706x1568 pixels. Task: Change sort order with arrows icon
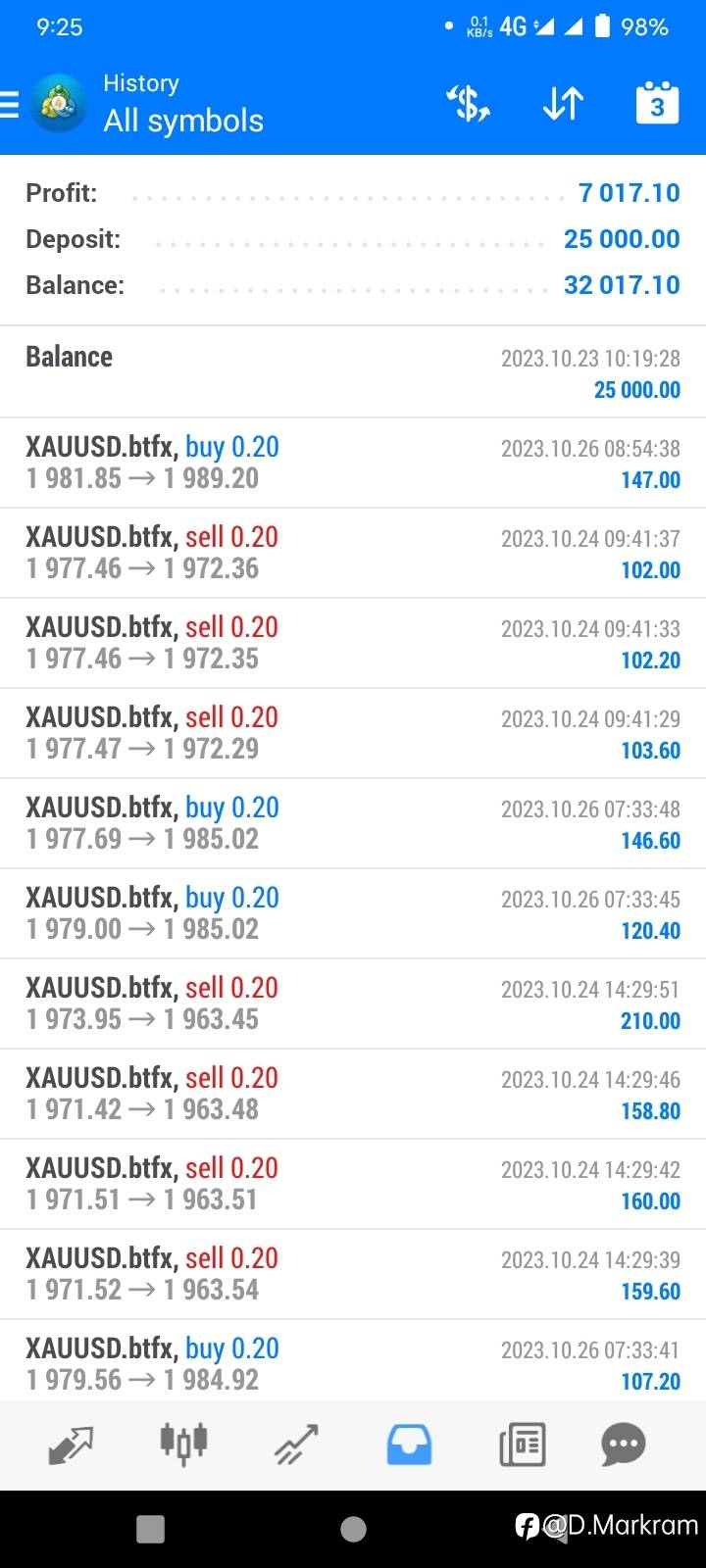(563, 103)
